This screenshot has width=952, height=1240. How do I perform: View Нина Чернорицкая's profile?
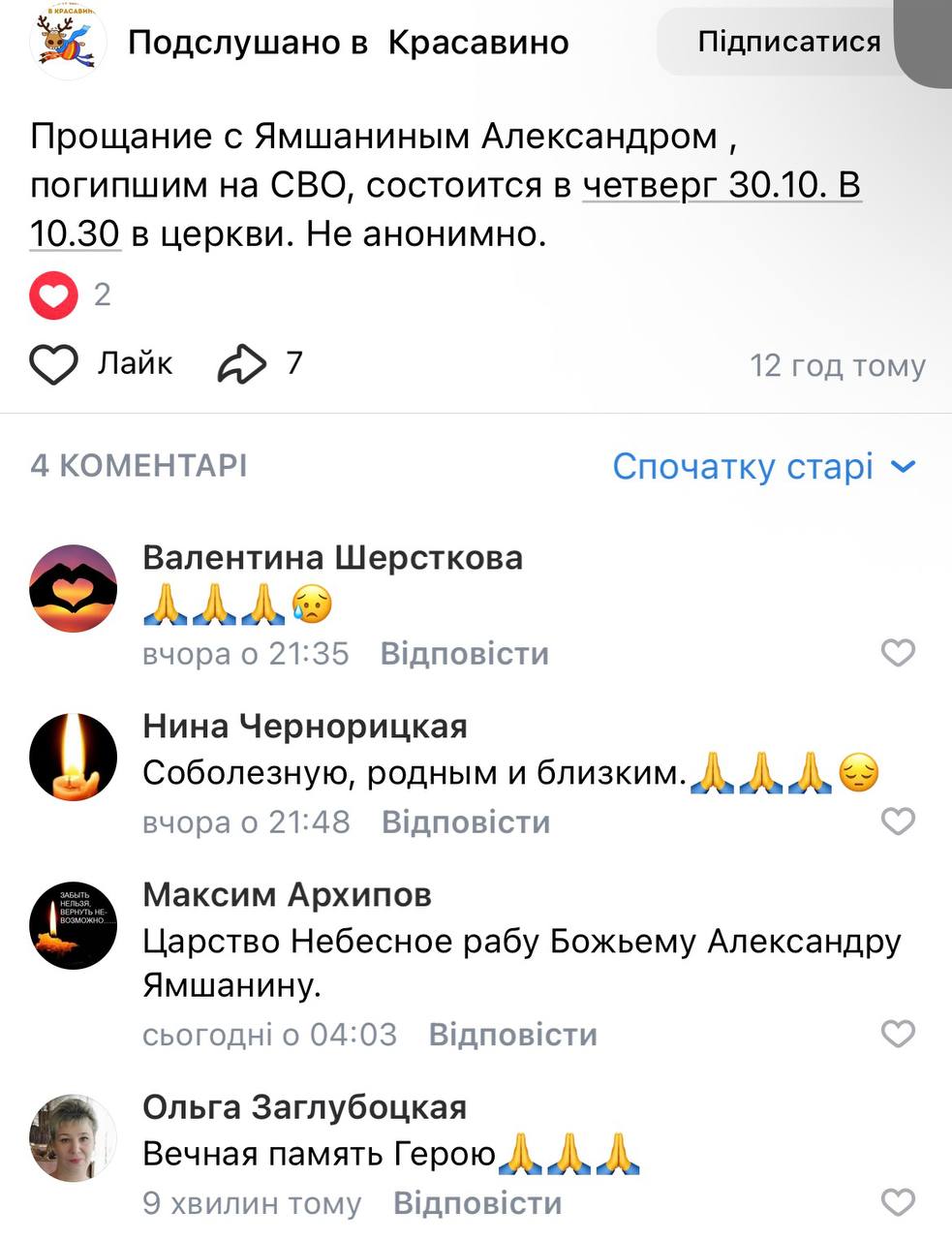click(304, 727)
